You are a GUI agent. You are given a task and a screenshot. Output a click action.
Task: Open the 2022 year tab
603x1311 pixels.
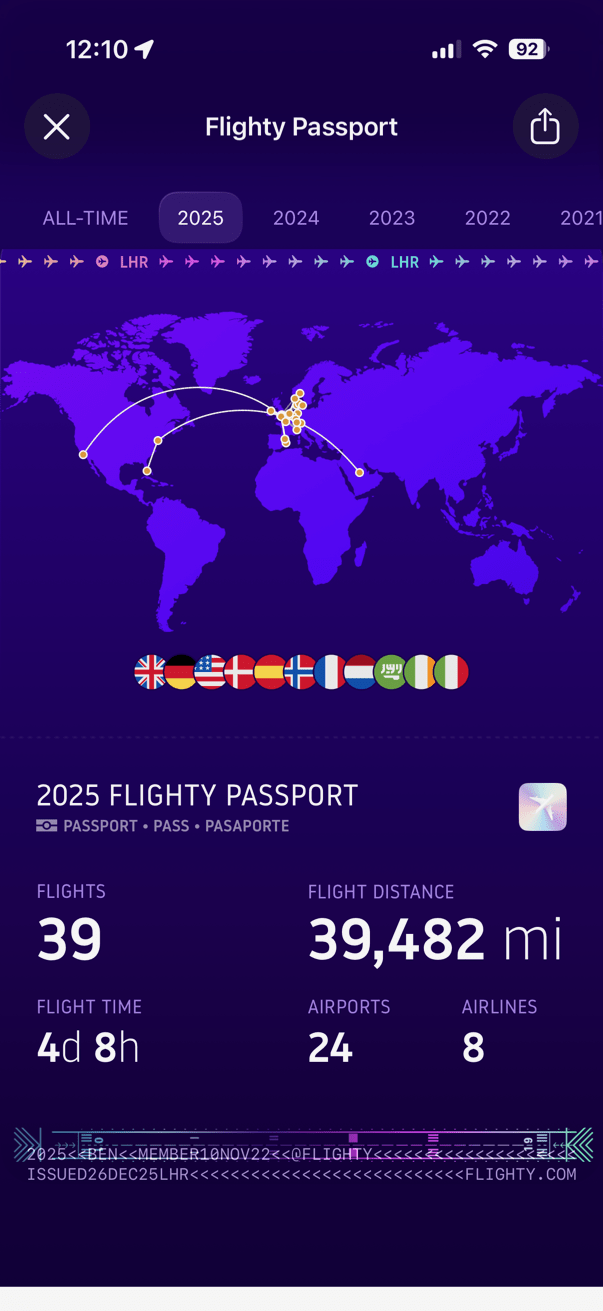(488, 218)
